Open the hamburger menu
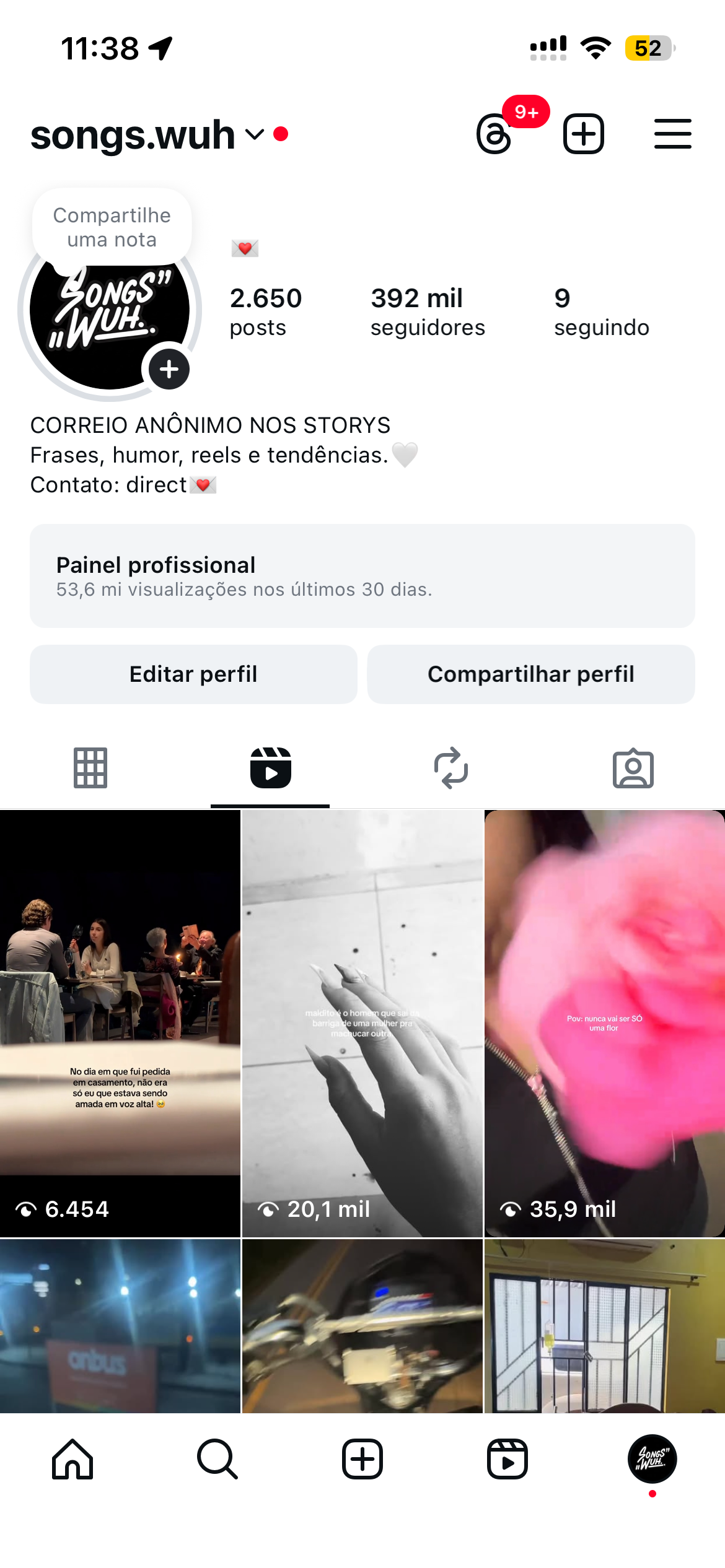This screenshot has height=1568, width=725. coord(672,134)
